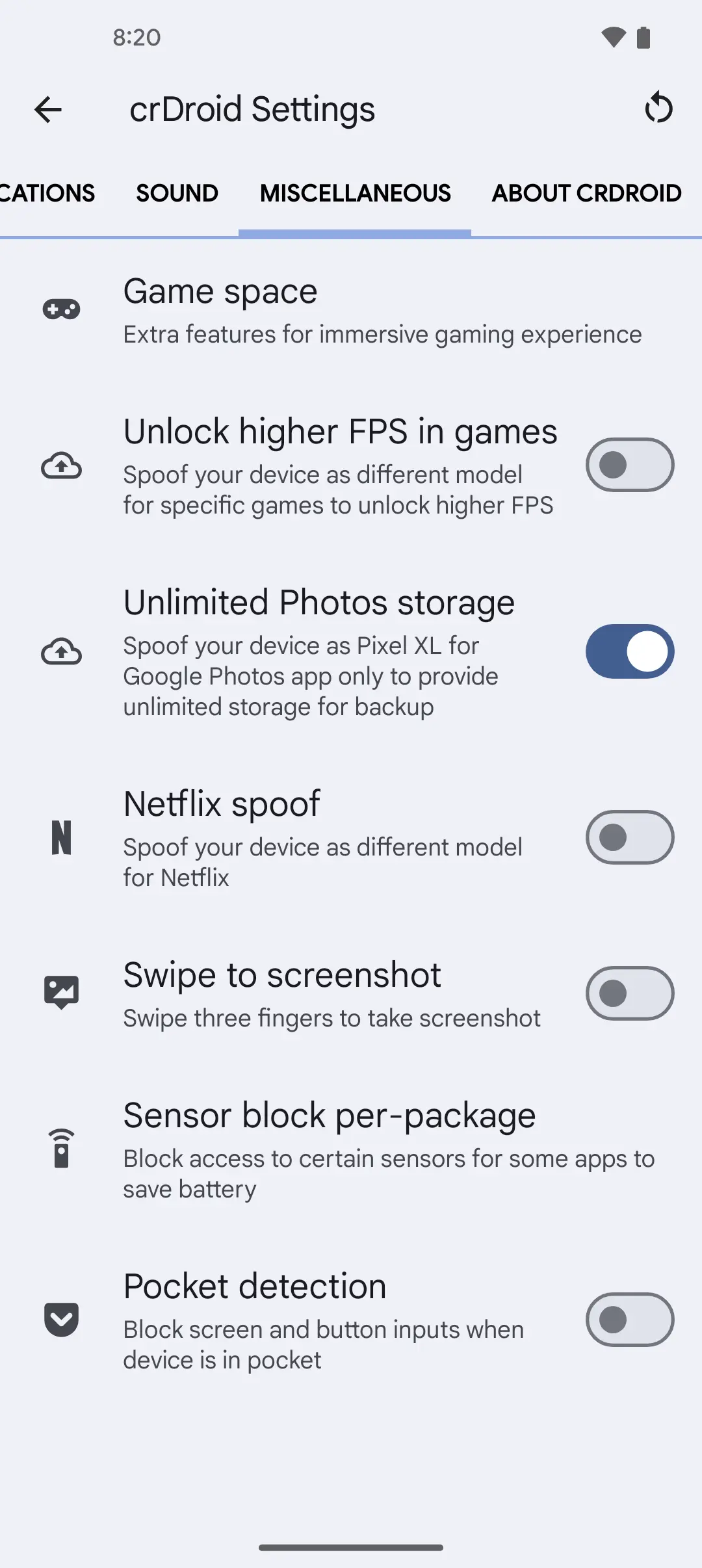Switch to the Sound tab
702x1568 pixels.
177,193
